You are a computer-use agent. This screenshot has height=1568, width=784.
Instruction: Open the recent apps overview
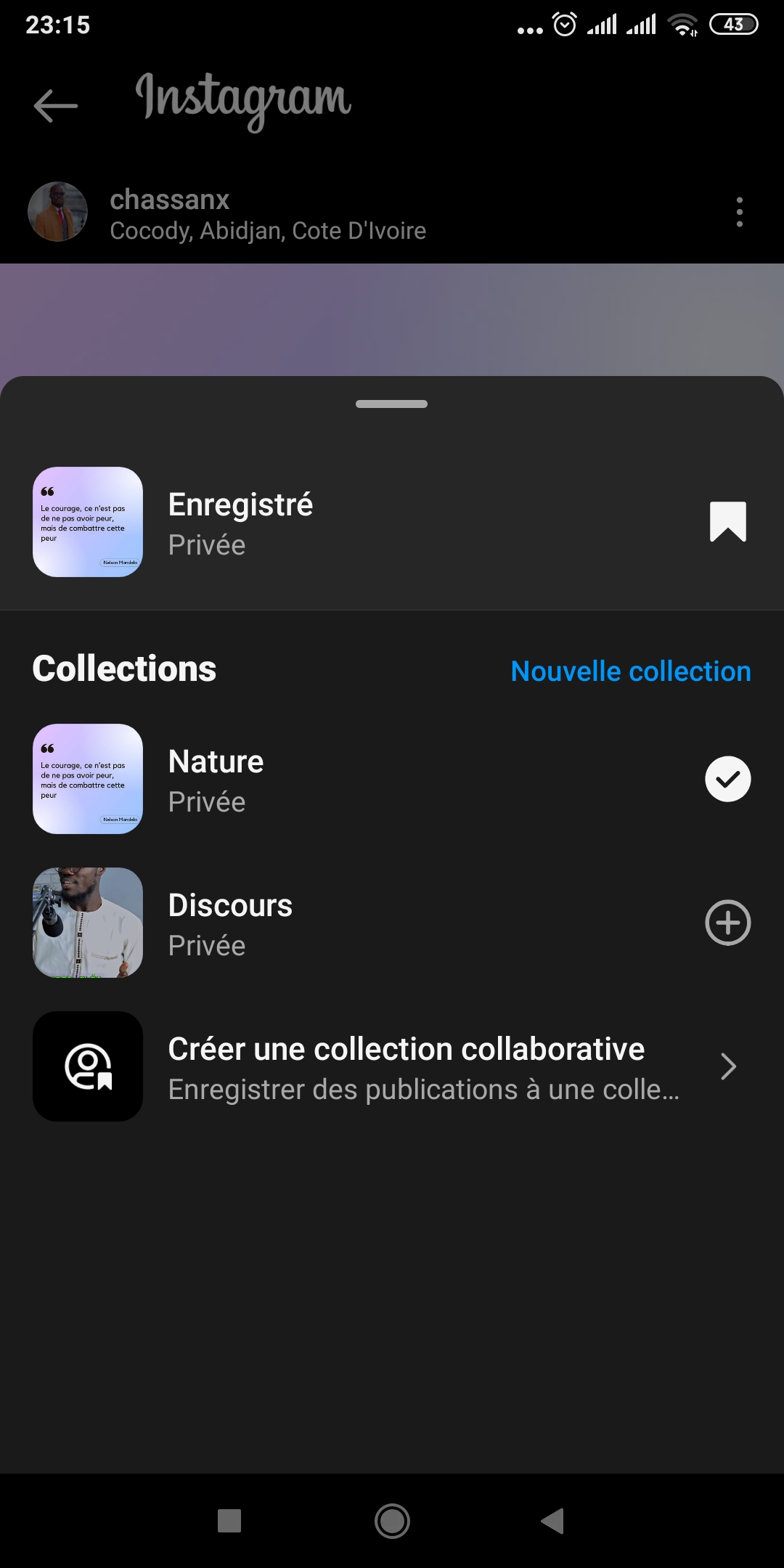pos(229,1521)
